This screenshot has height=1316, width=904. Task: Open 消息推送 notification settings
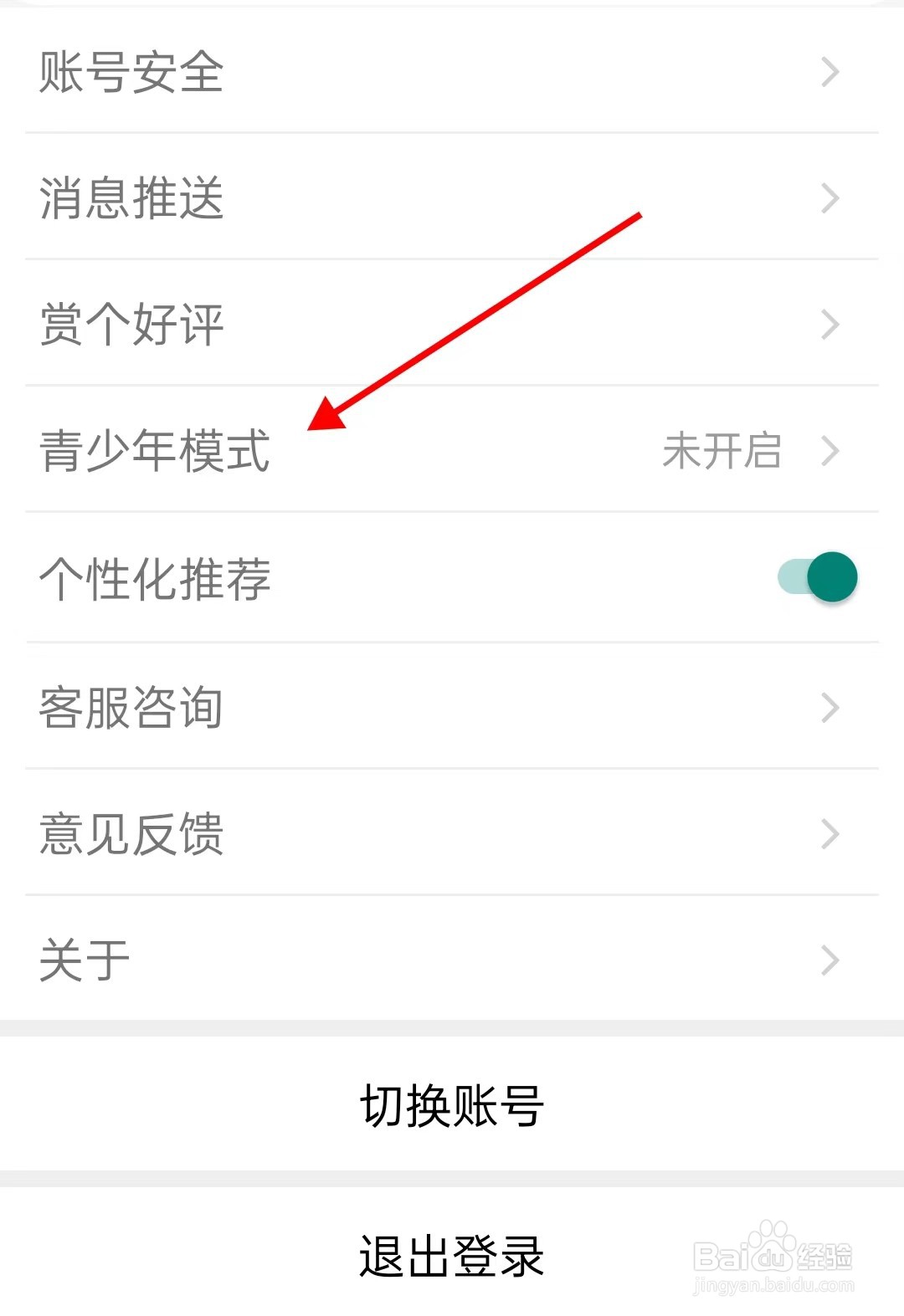(x=134, y=198)
